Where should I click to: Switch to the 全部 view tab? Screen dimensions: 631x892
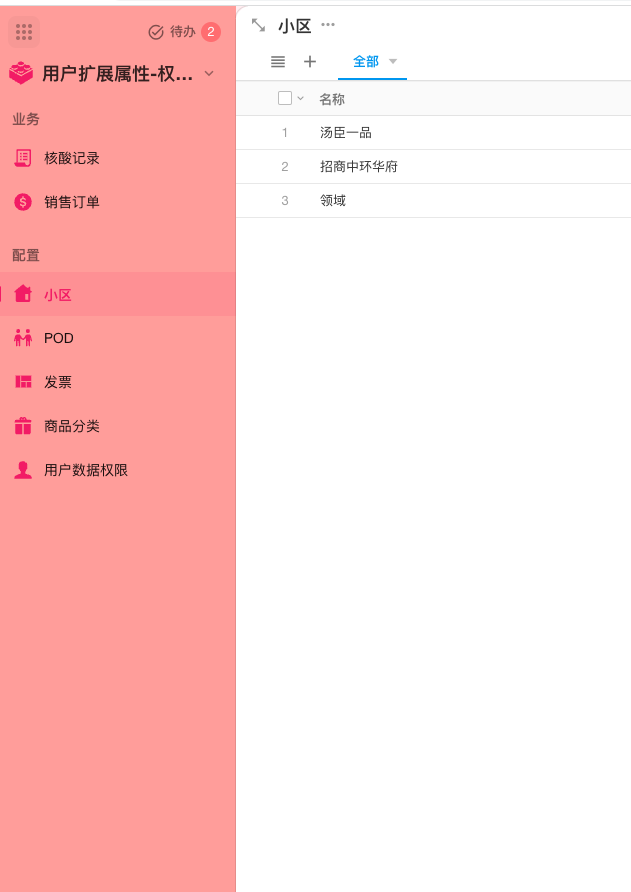click(366, 62)
